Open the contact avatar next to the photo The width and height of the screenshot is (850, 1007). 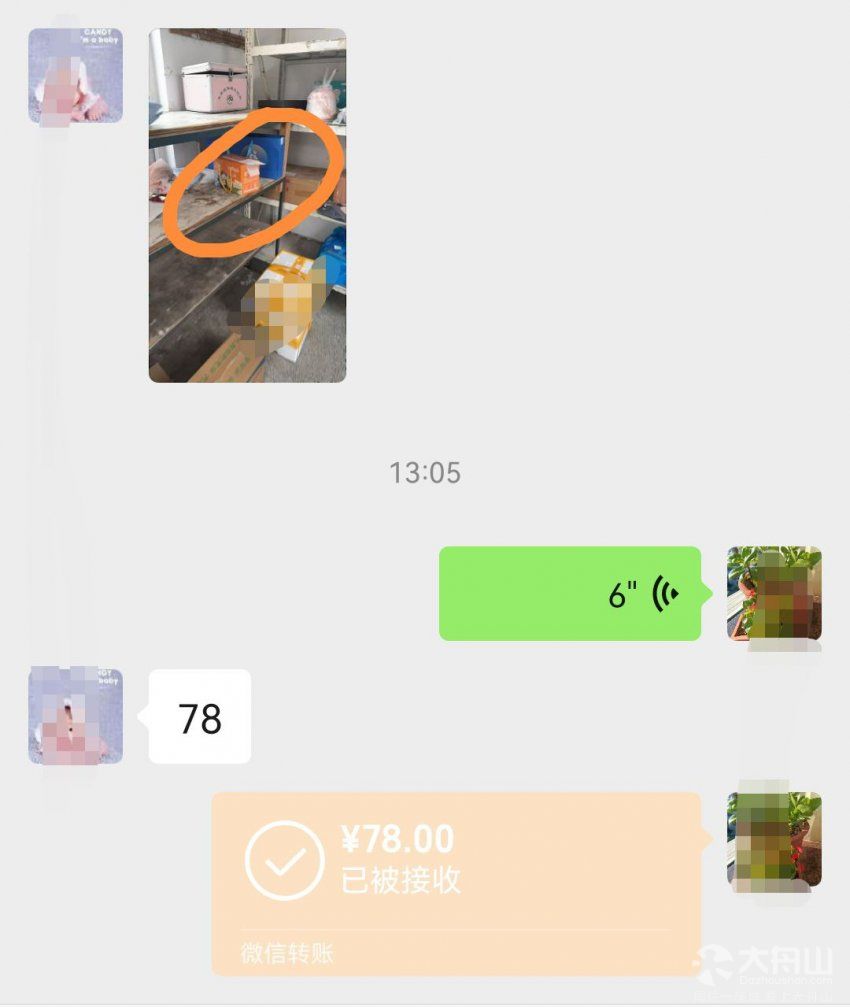coord(75,75)
